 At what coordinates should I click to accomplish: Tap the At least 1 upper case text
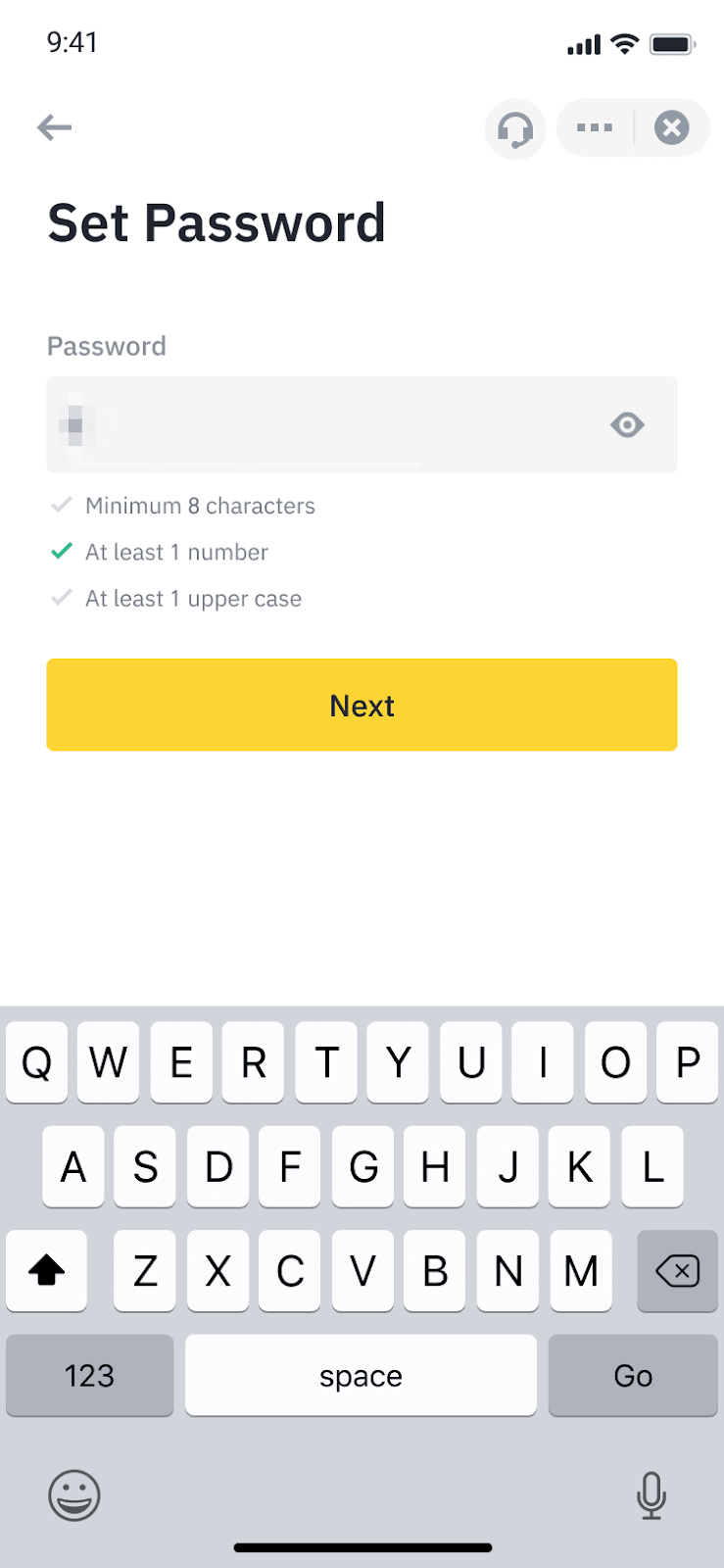pos(193,598)
